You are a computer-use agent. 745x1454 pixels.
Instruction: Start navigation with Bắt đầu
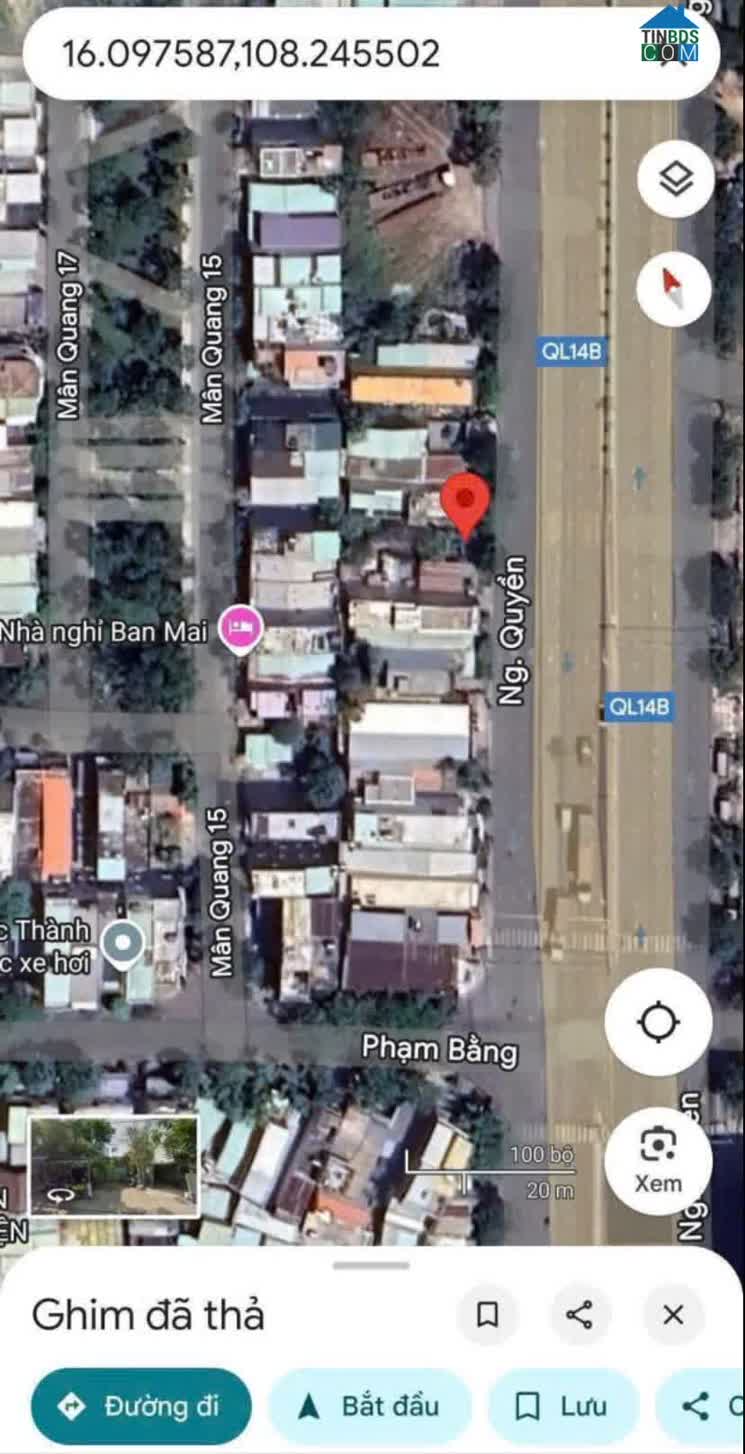tap(369, 1406)
